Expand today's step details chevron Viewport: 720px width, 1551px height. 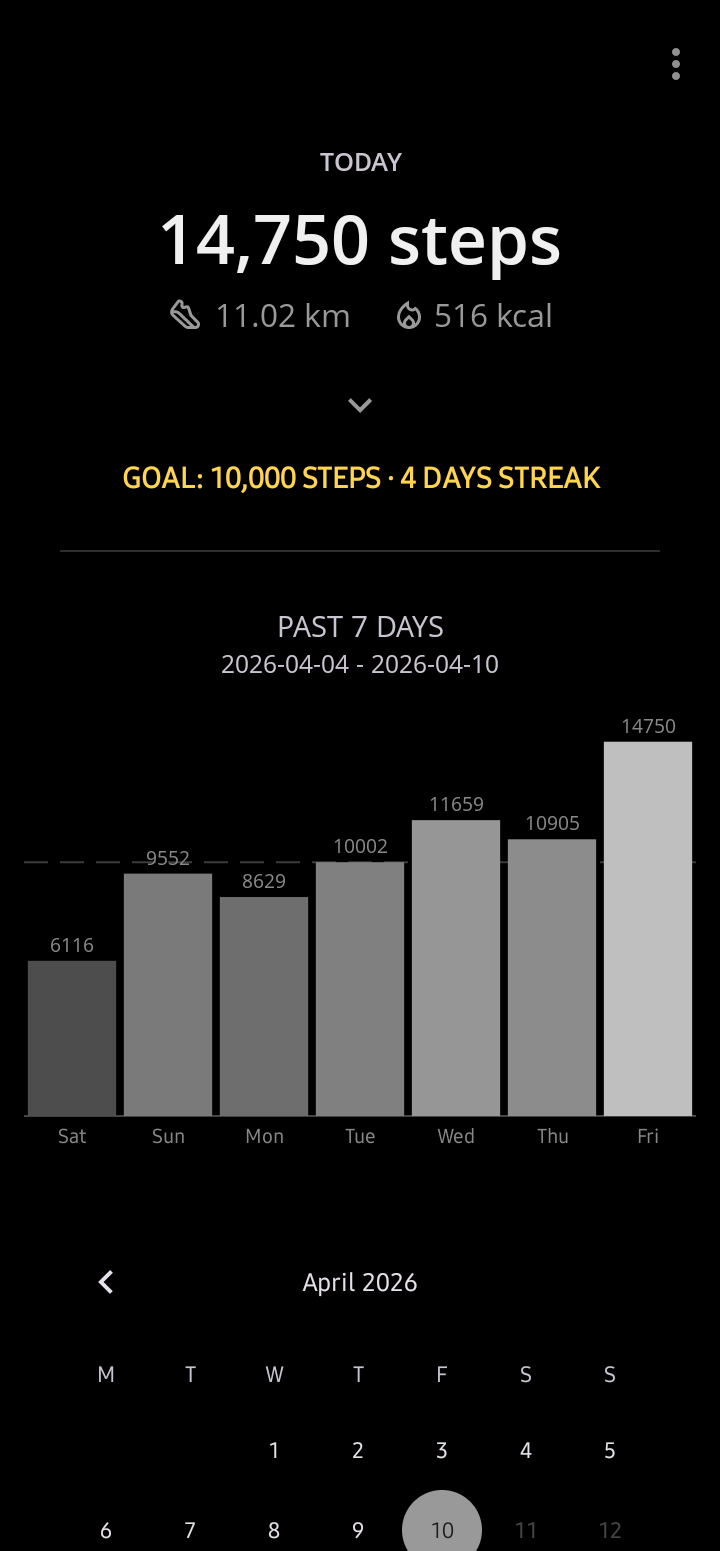click(x=360, y=405)
